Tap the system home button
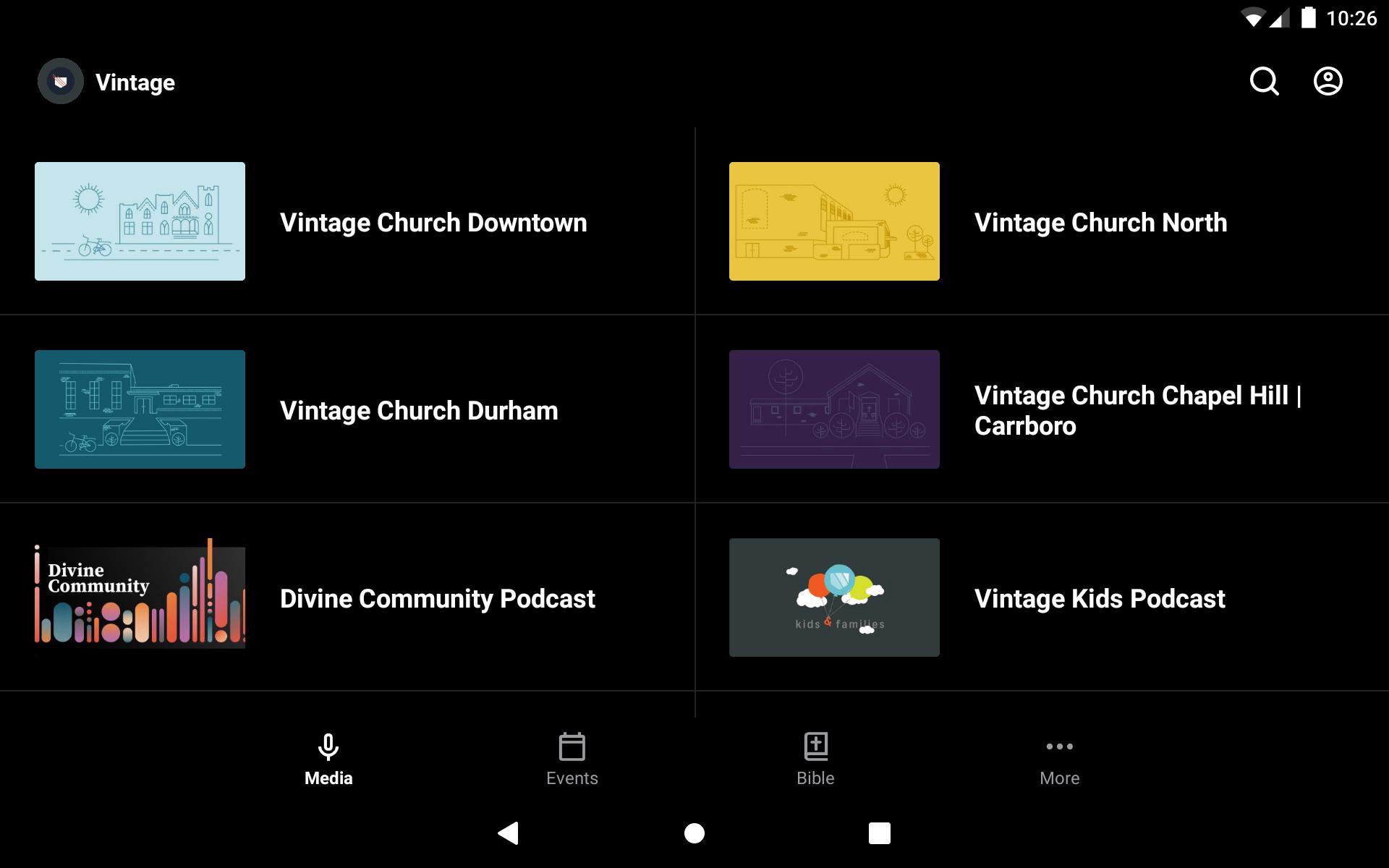 tap(694, 833)
